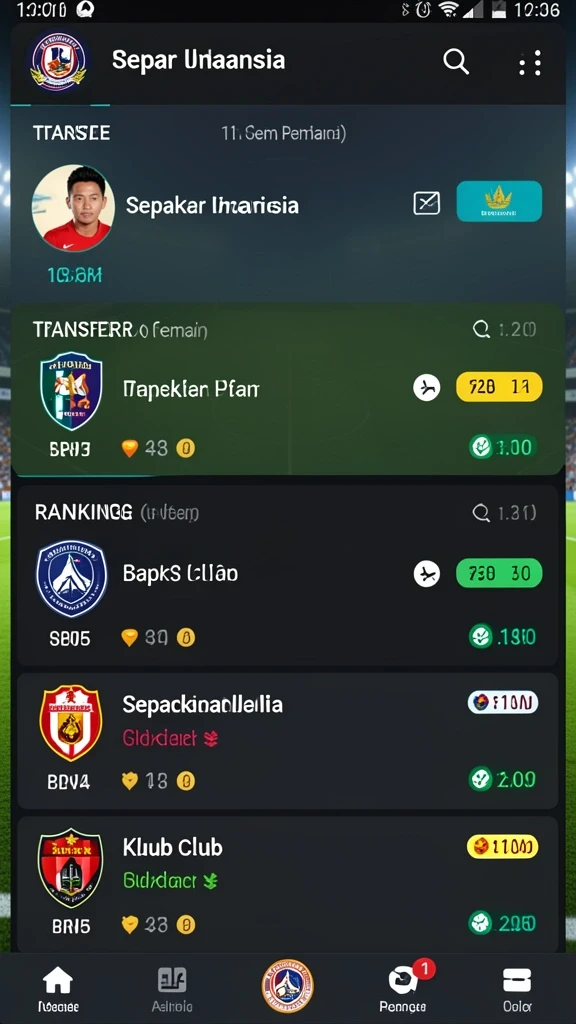Open the BapkS Clüb card
The image size is (576, 1024).
point(287,575)
